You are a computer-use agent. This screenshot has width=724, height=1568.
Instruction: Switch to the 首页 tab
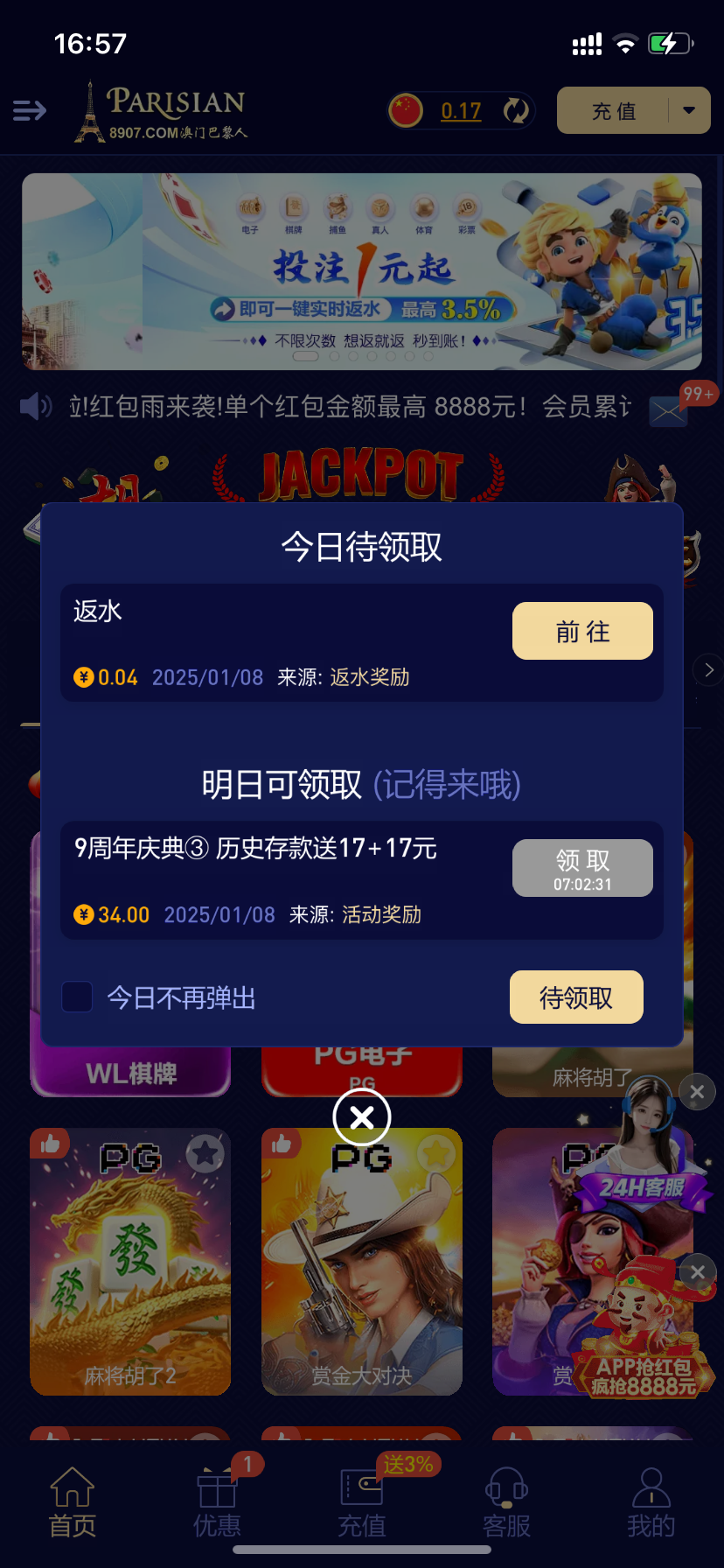click(x=73, y=1501)
